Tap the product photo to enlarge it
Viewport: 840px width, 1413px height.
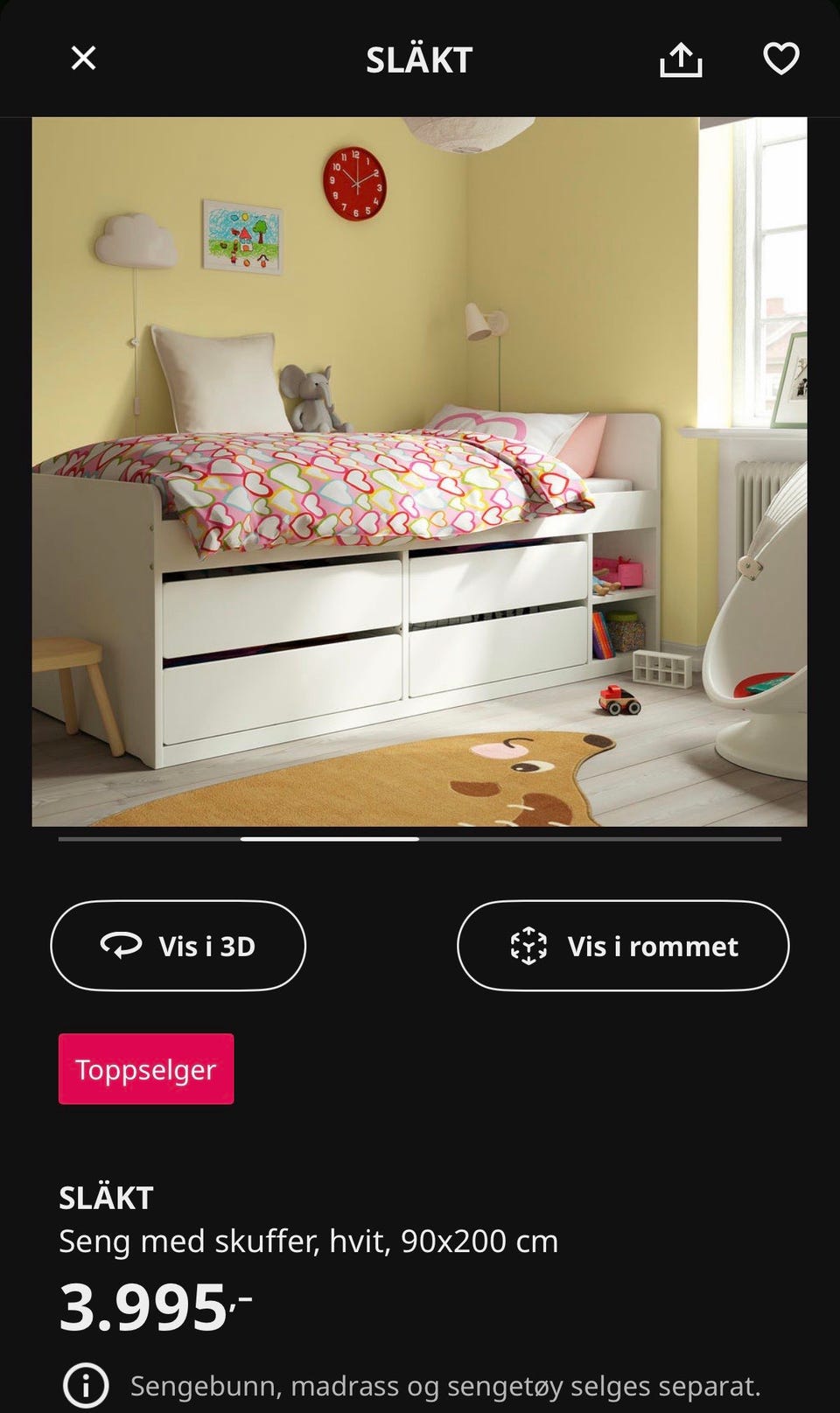420,472
